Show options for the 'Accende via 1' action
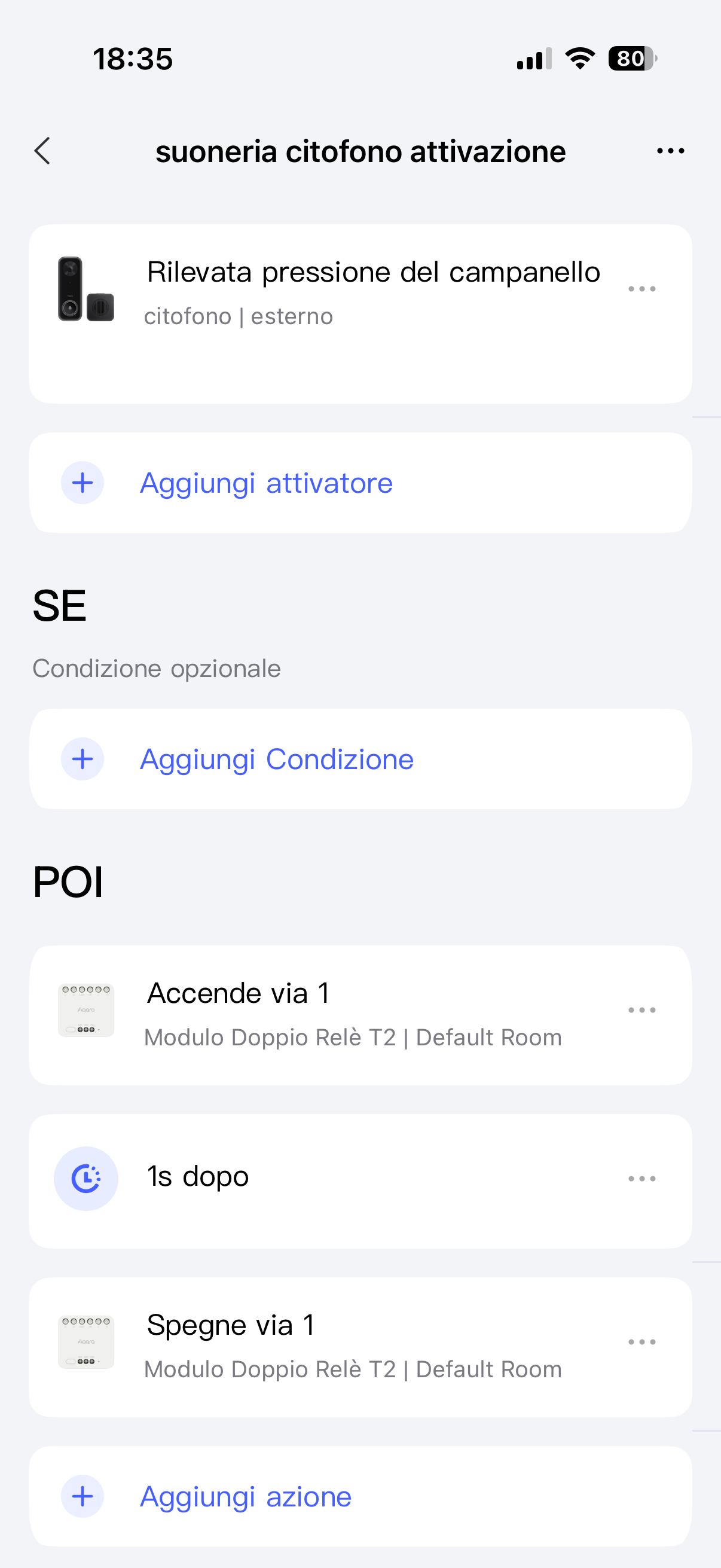Screen dimensions: 721x1568 click(x=641, y=1011)
